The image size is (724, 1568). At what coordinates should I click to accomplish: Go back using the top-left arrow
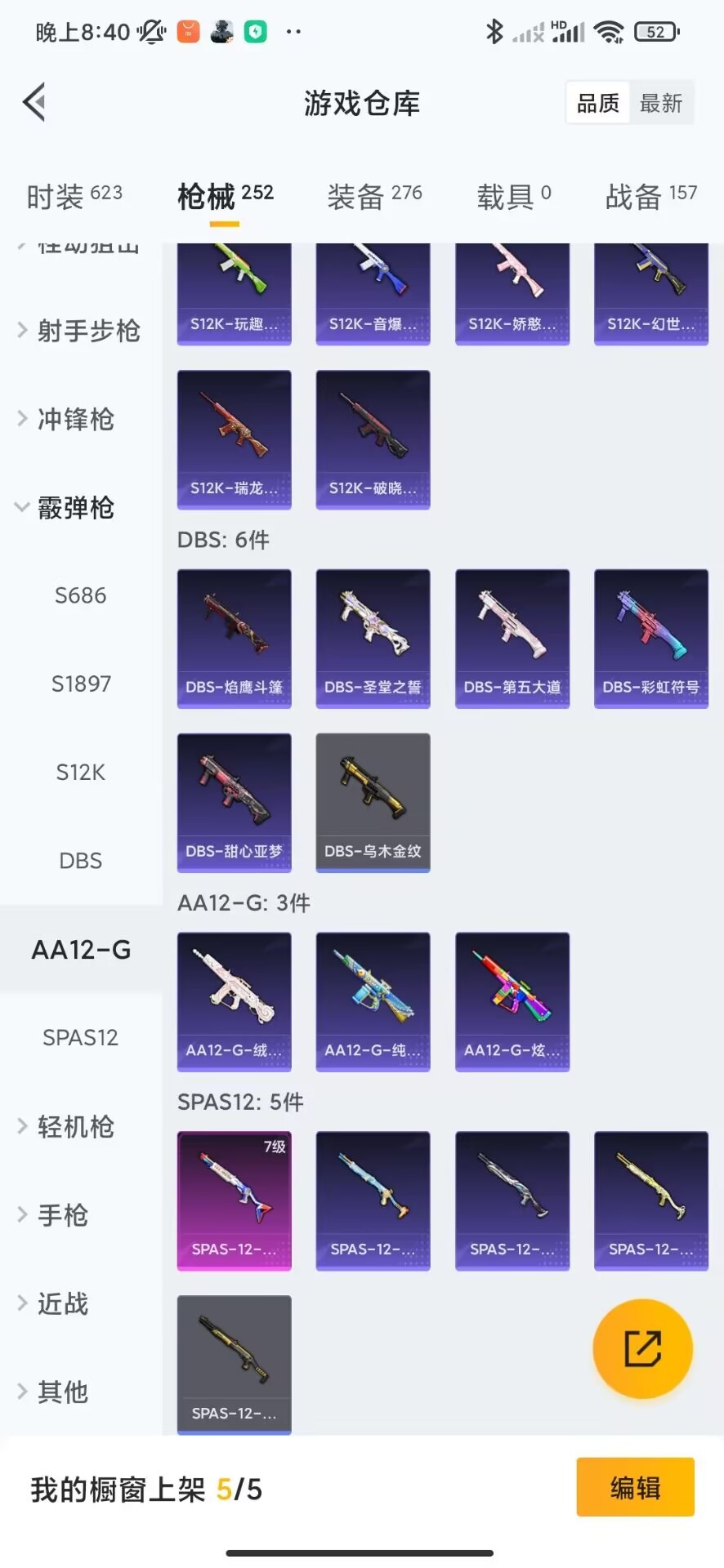[34, 103]
